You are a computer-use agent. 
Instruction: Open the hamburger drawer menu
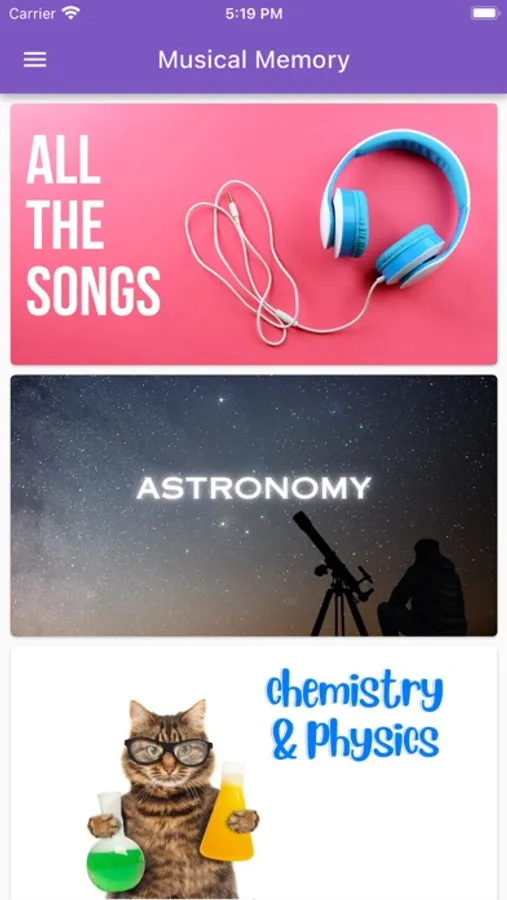click(34, 60)
